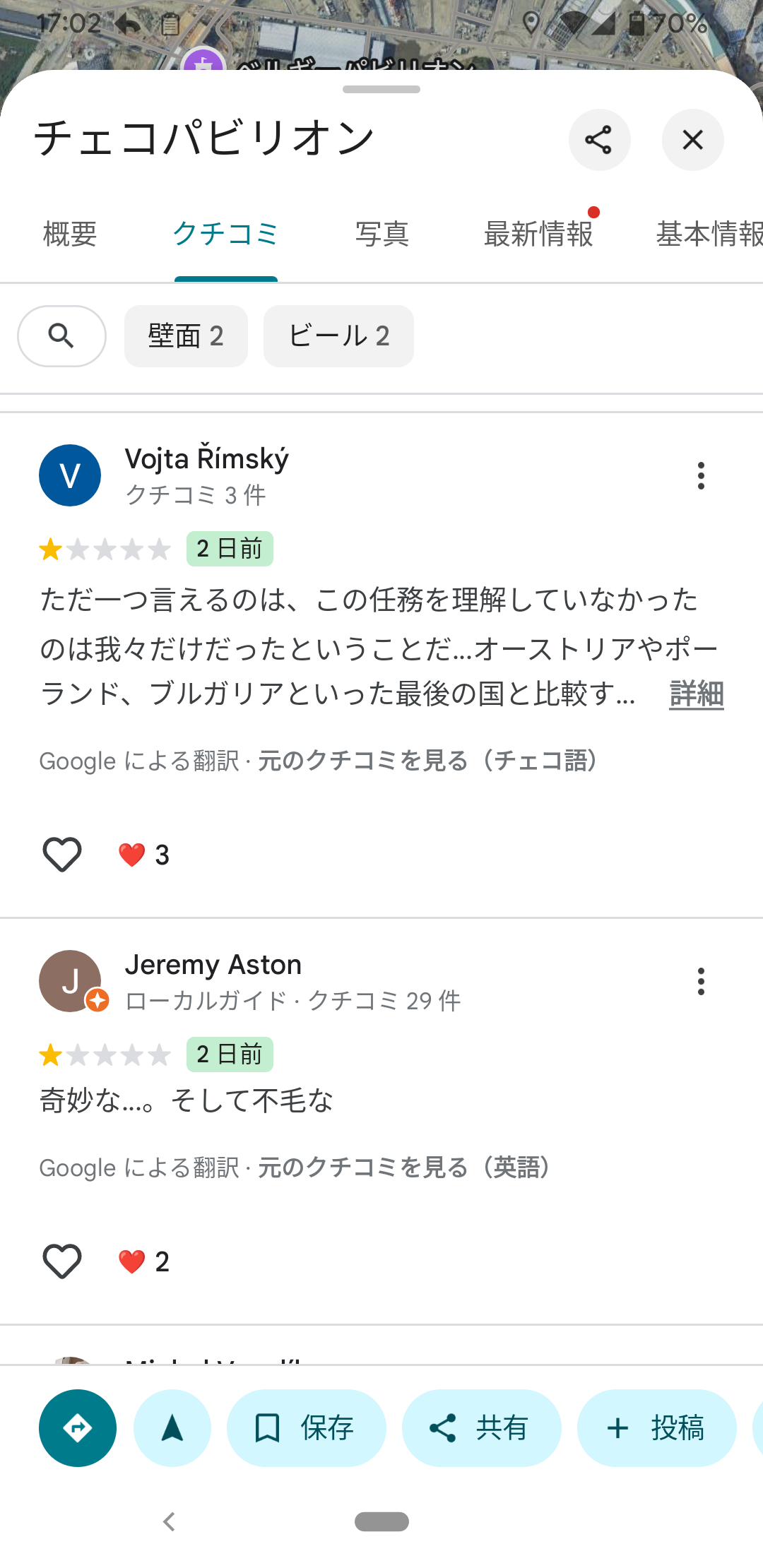Open the 最新情報 tab
This screenshot has height=1568, width=763.
[x=538, y=234]
